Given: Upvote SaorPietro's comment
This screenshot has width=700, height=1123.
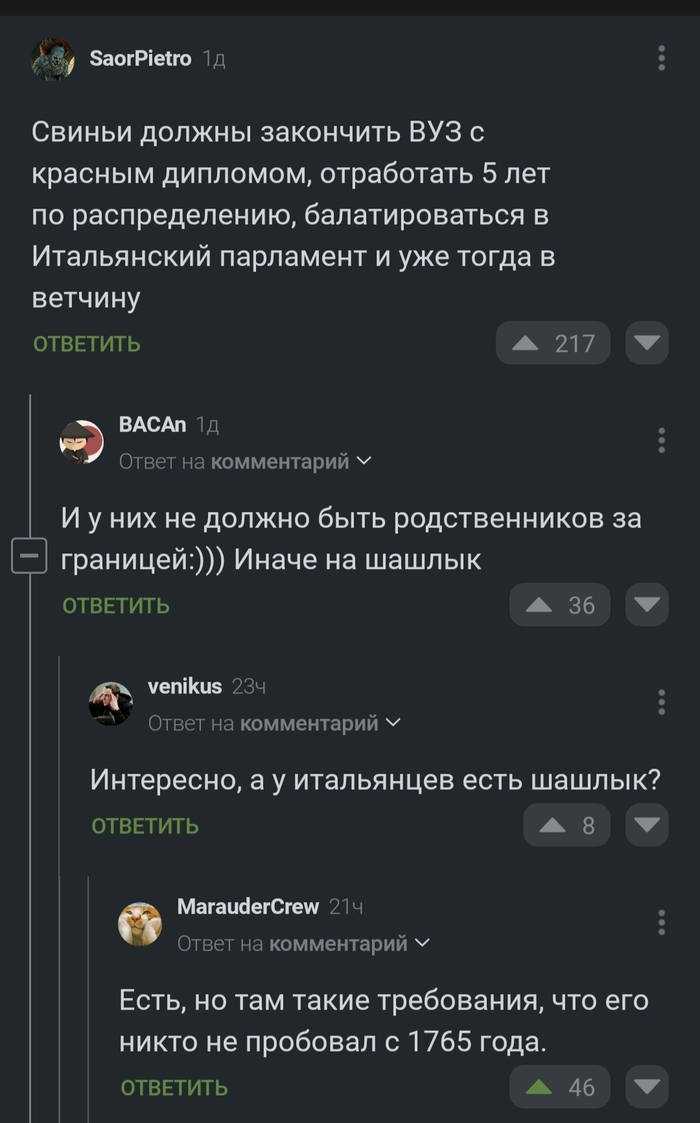Looking at the screenshot, I should (553, 344).
